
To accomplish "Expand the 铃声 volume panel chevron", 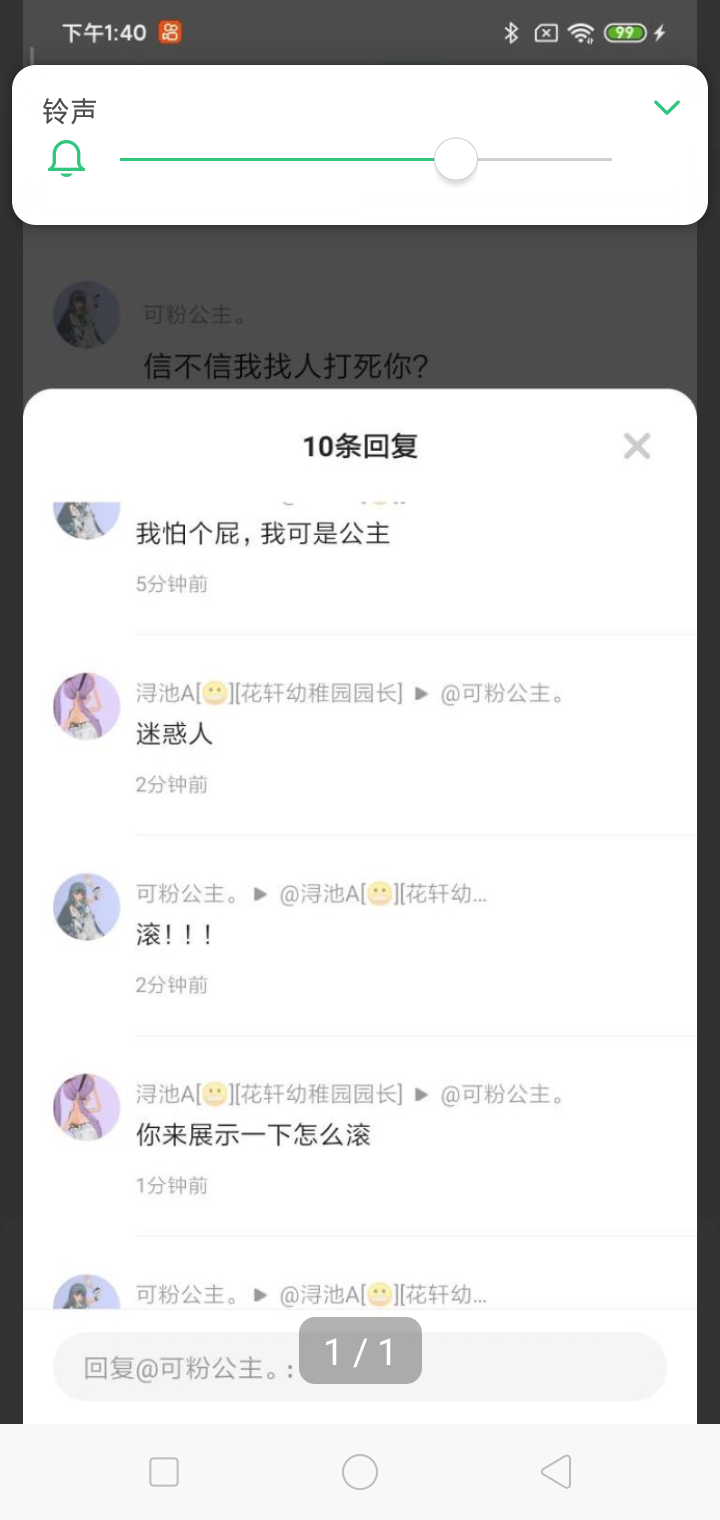I will pyautogui.click(x=666, y=108).
